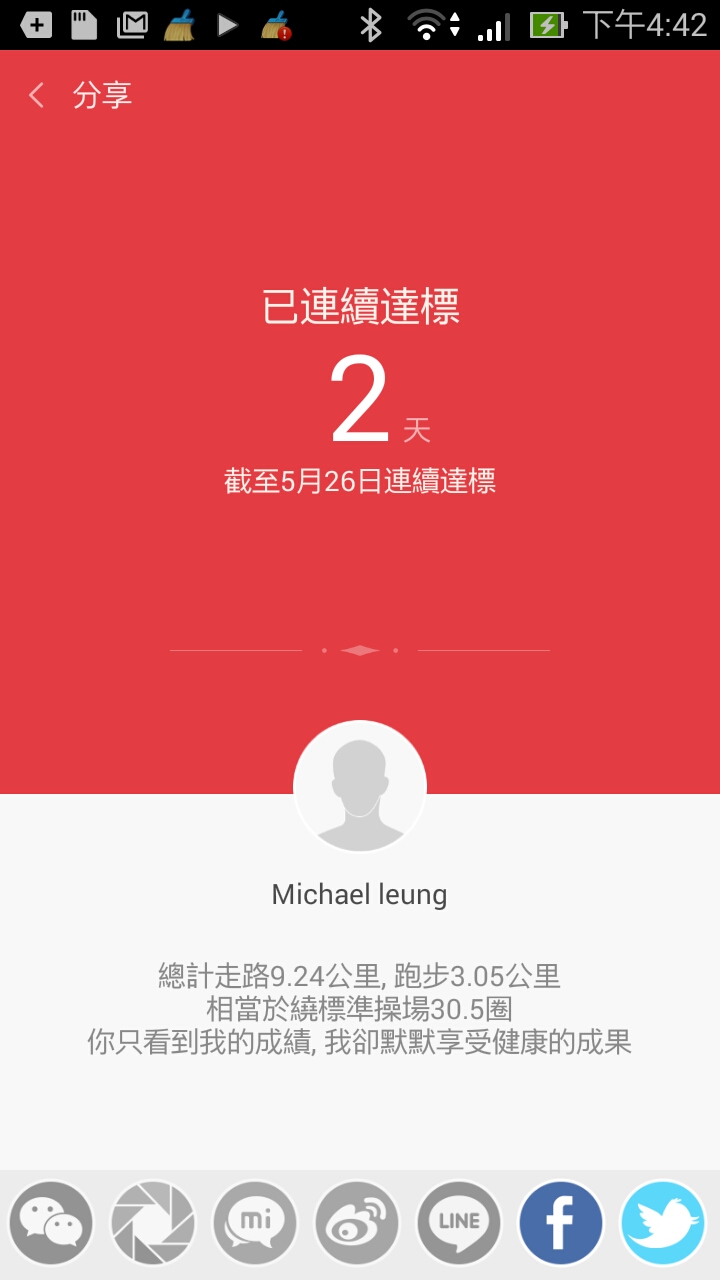The height and width of the screenshot is (1280, 720).
Task: Share the result on Facebook
Action: [x=561, y=1223]
